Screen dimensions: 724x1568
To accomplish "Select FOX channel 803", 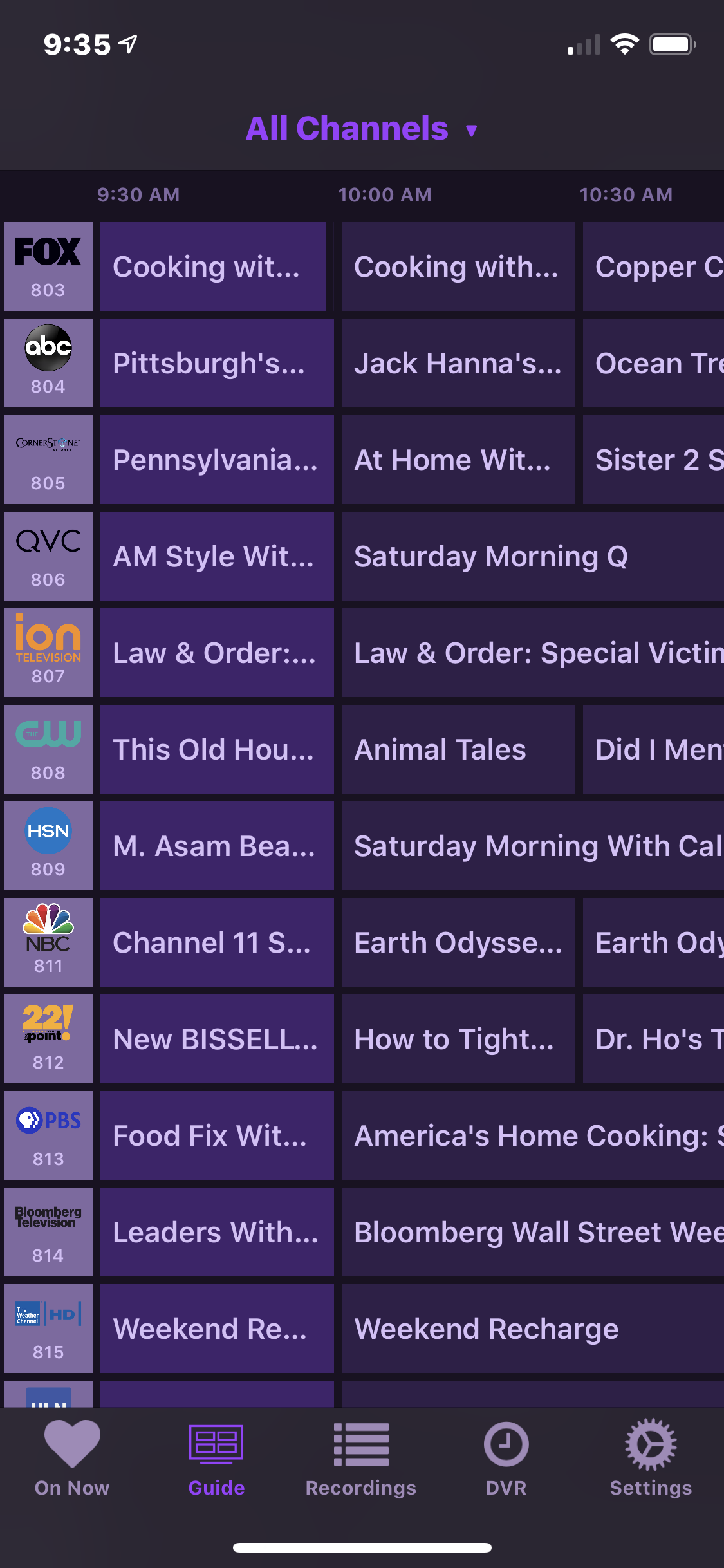I will click(48, 266).
